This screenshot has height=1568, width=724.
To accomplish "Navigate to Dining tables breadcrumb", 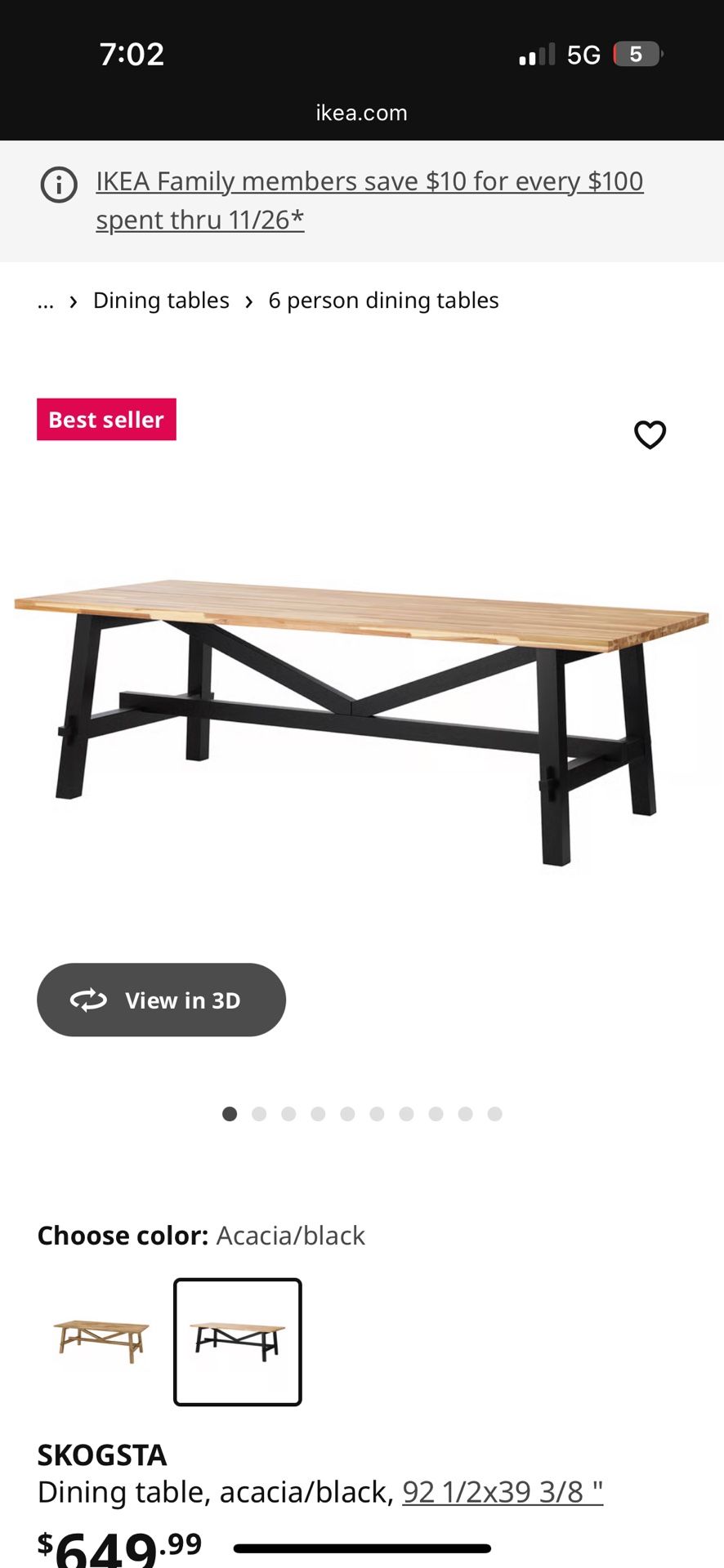I will coord(160,301).
